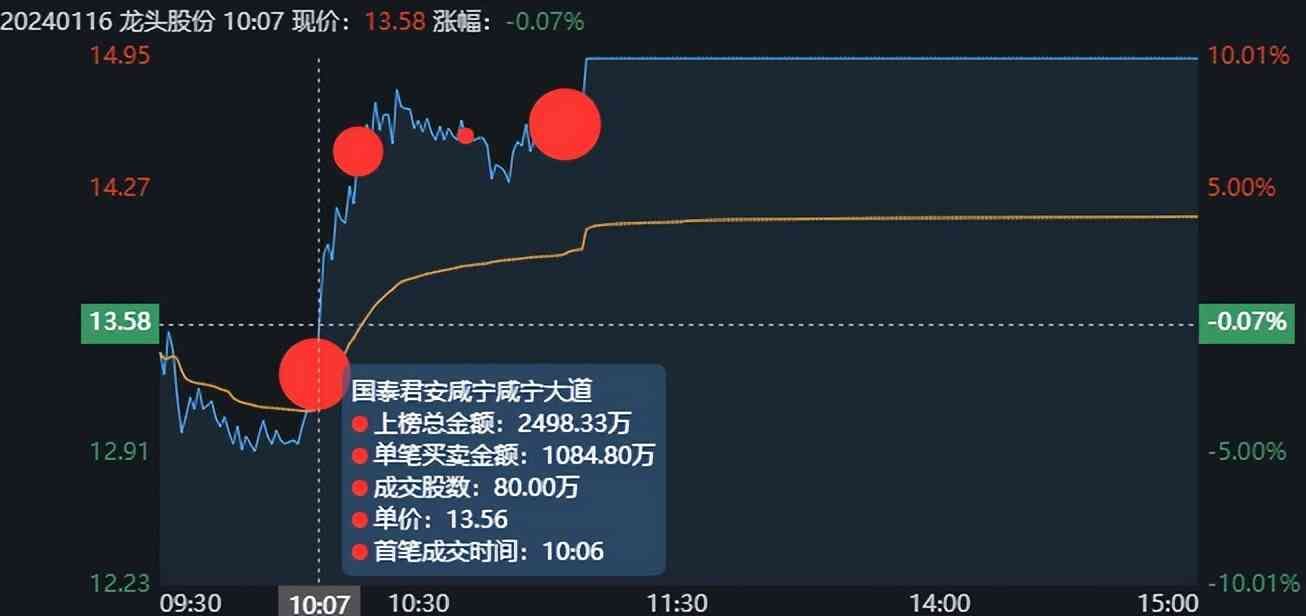Select the medium red bubble before 10:30
Image resolution: width=1306 pixels, height=616 pixels.
click(x=358, y=151)
